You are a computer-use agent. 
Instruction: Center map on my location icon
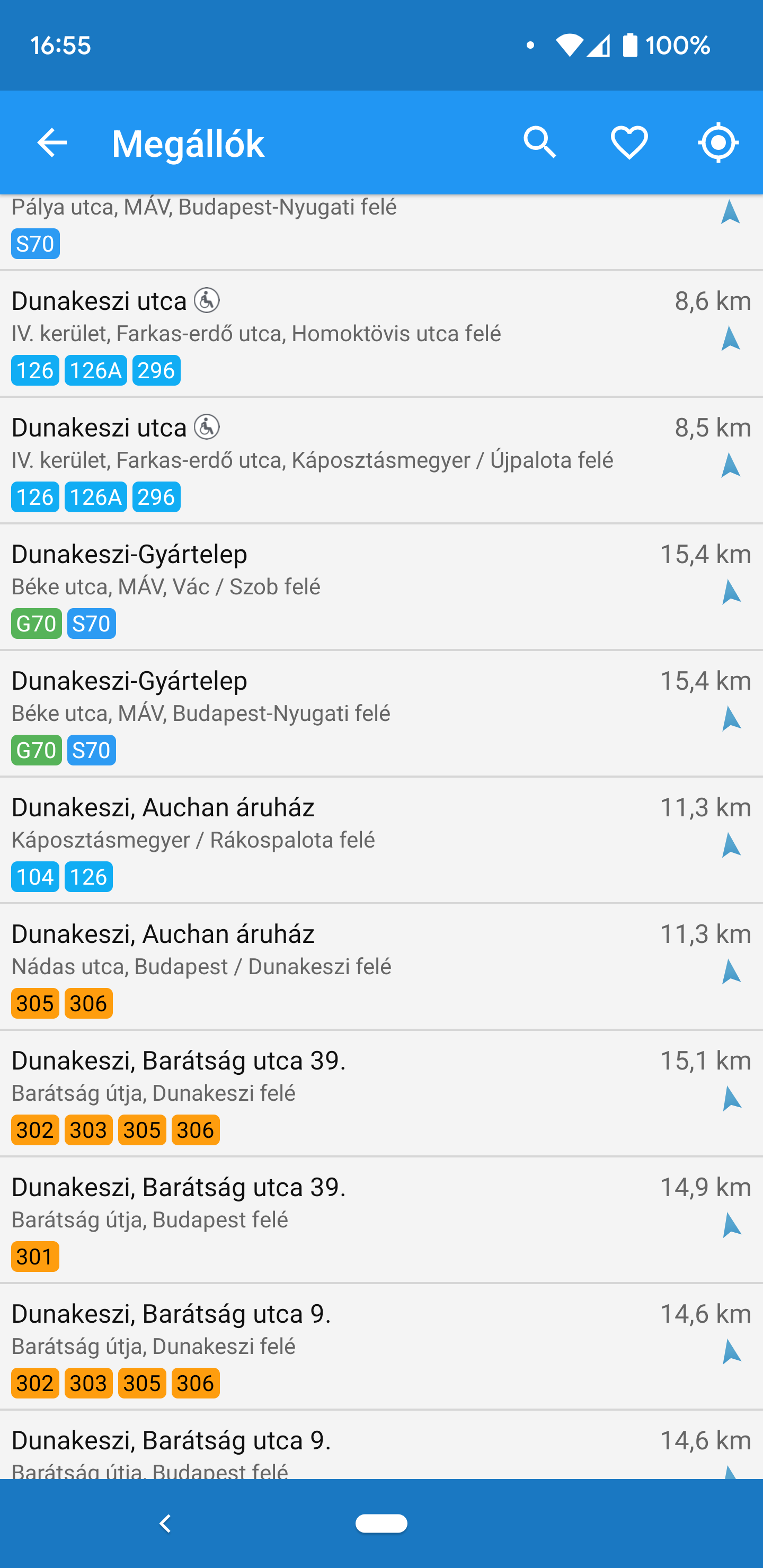pyautogui.click(x=718, y=142)
